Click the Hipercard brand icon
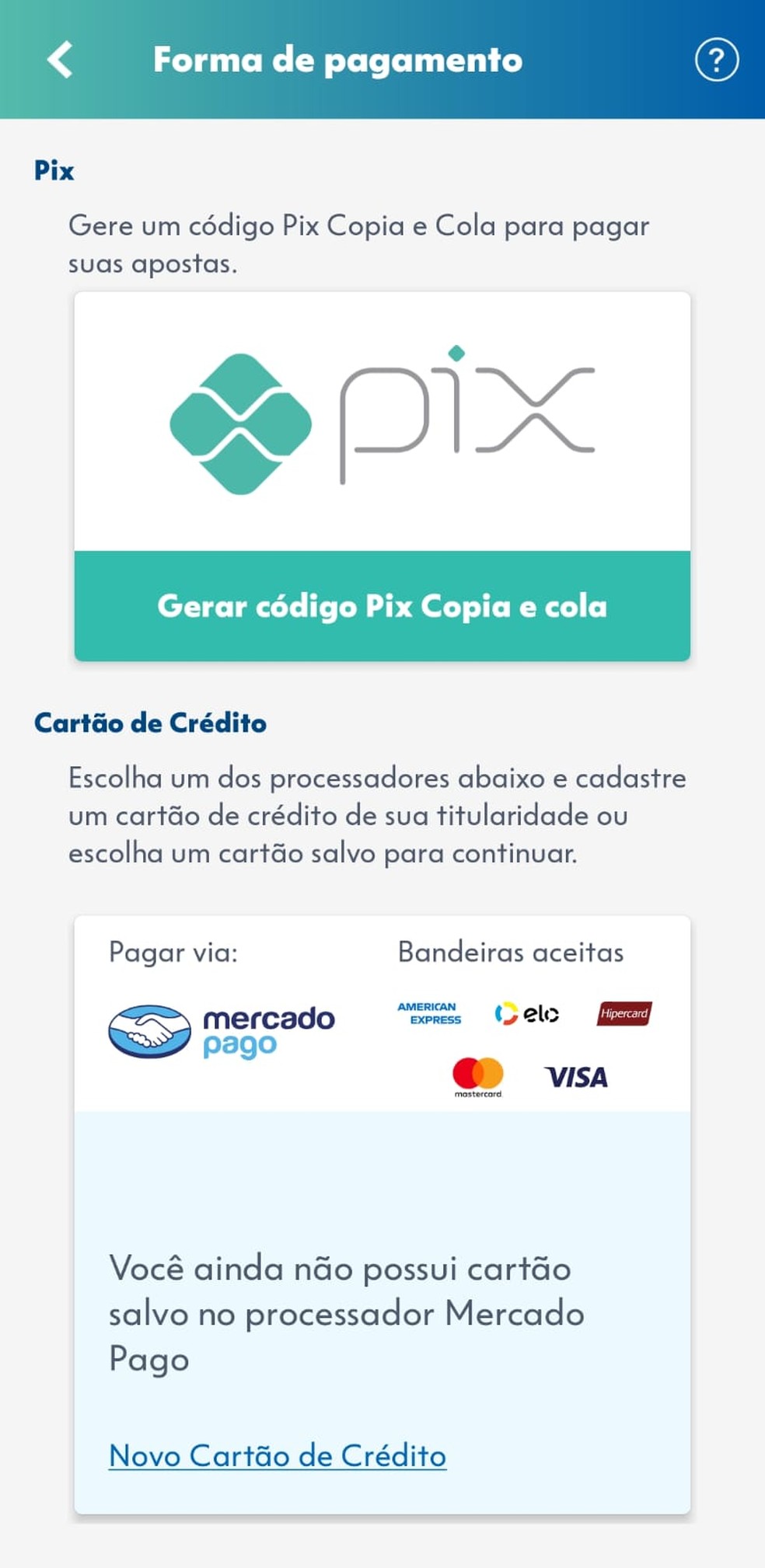Viewport: 765px width, 1568px height. (x=624, y=1014)
